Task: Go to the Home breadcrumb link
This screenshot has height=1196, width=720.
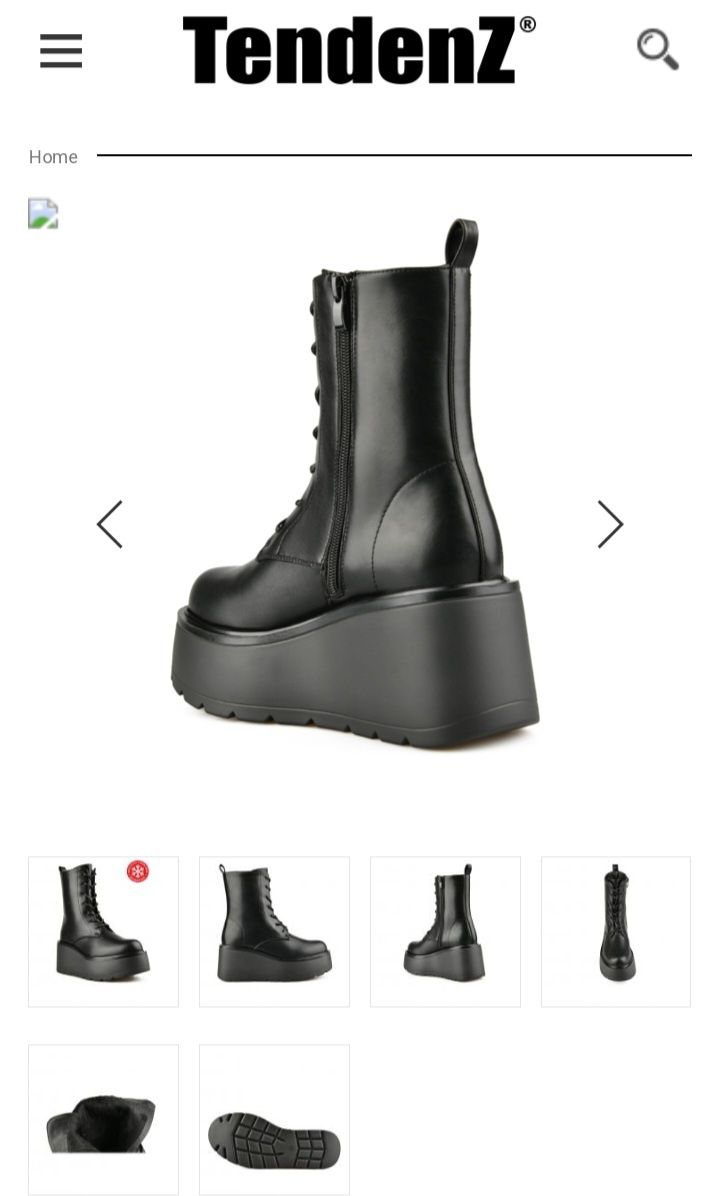Action: point(53,157)
